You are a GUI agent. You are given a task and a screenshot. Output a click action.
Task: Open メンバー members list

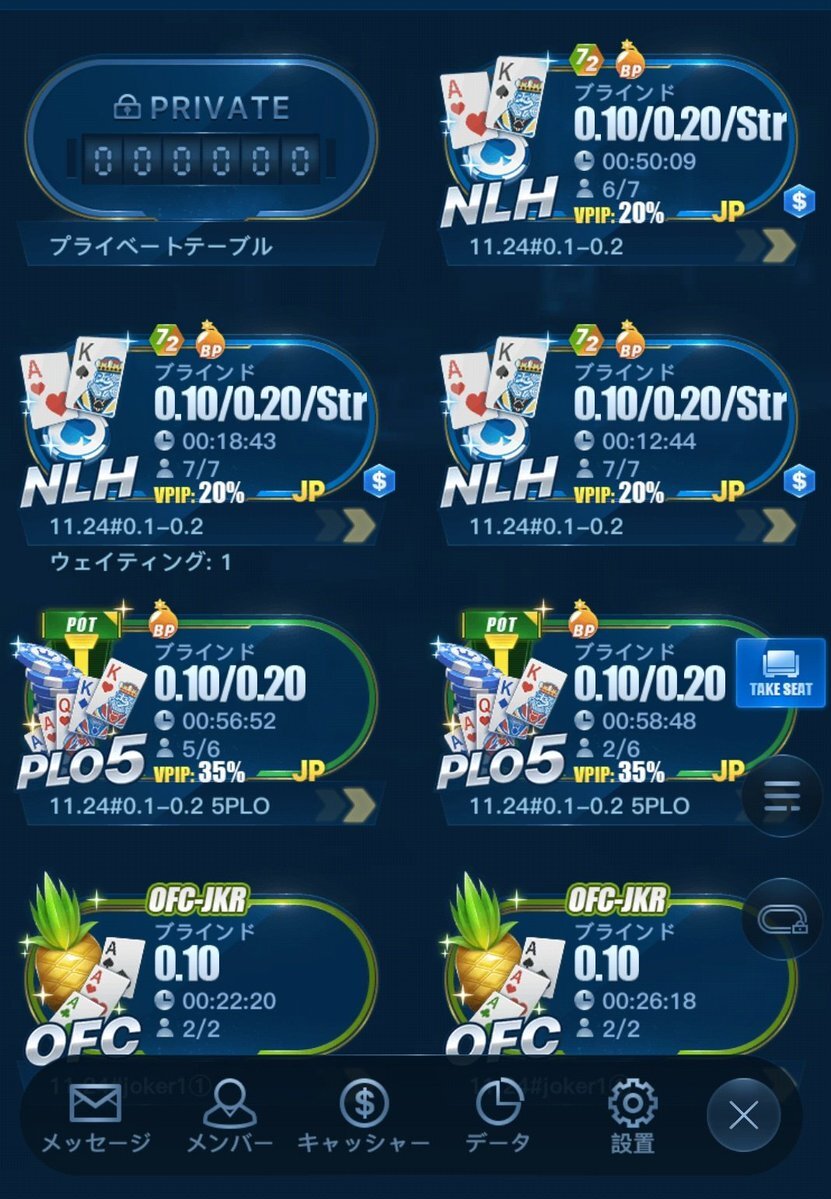[229, 1115]
